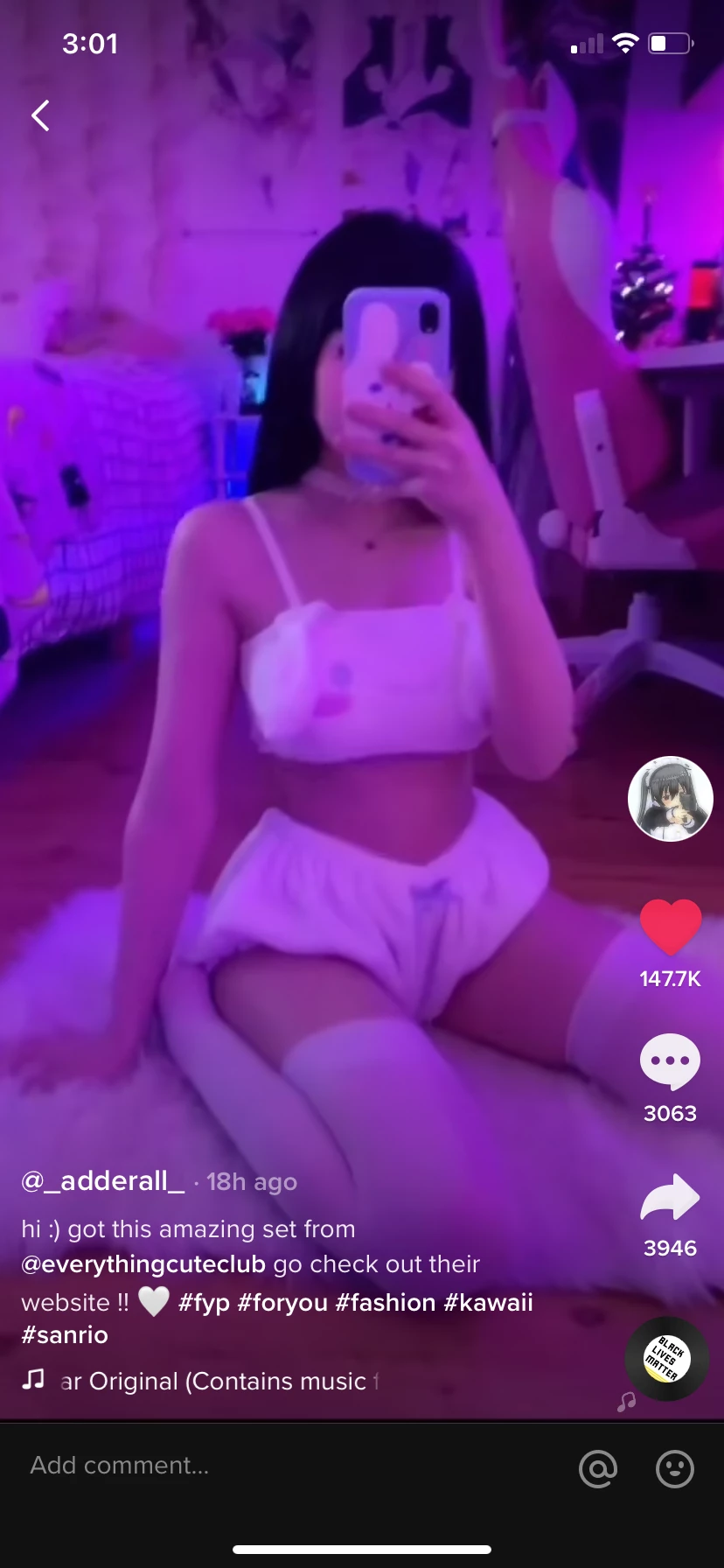Open the #kawaii hashtag

(x=488, y=1303)
